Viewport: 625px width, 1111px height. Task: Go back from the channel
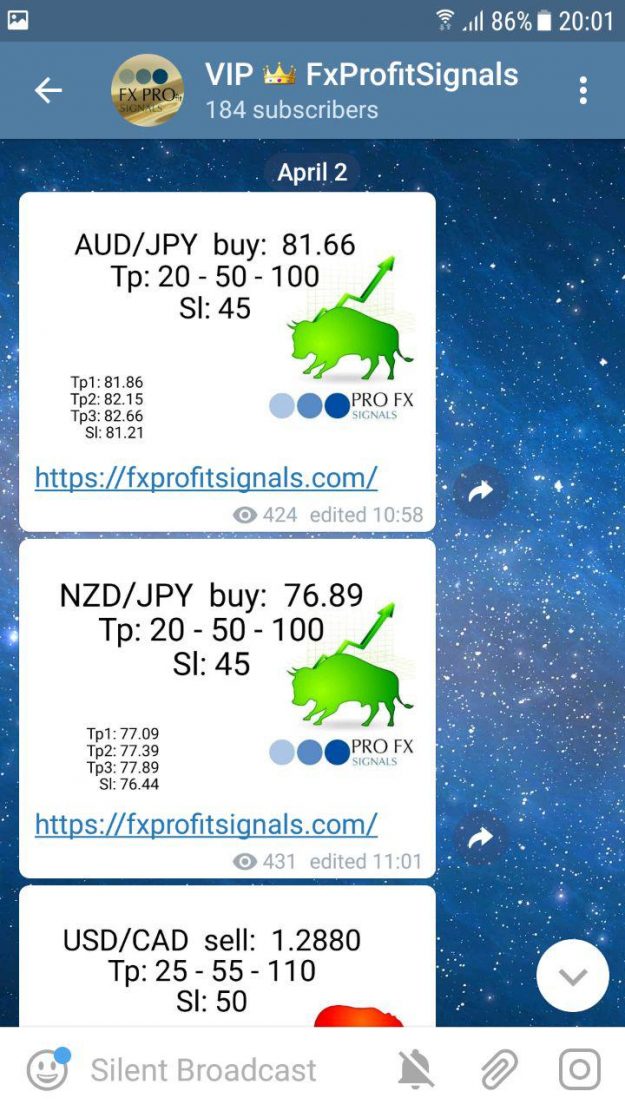[48, 91]
